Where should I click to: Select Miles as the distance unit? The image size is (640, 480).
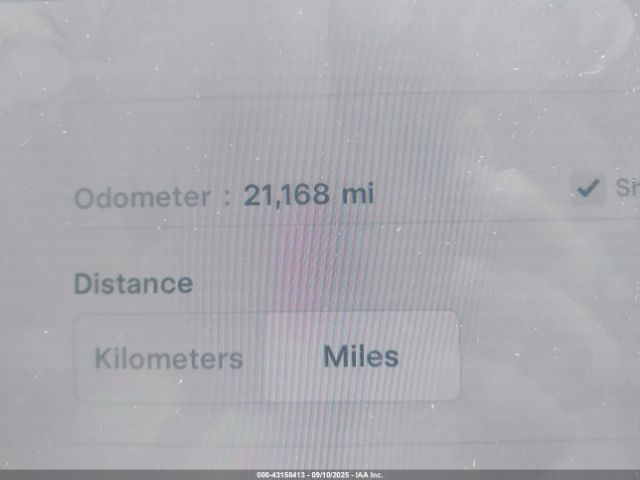360,357
